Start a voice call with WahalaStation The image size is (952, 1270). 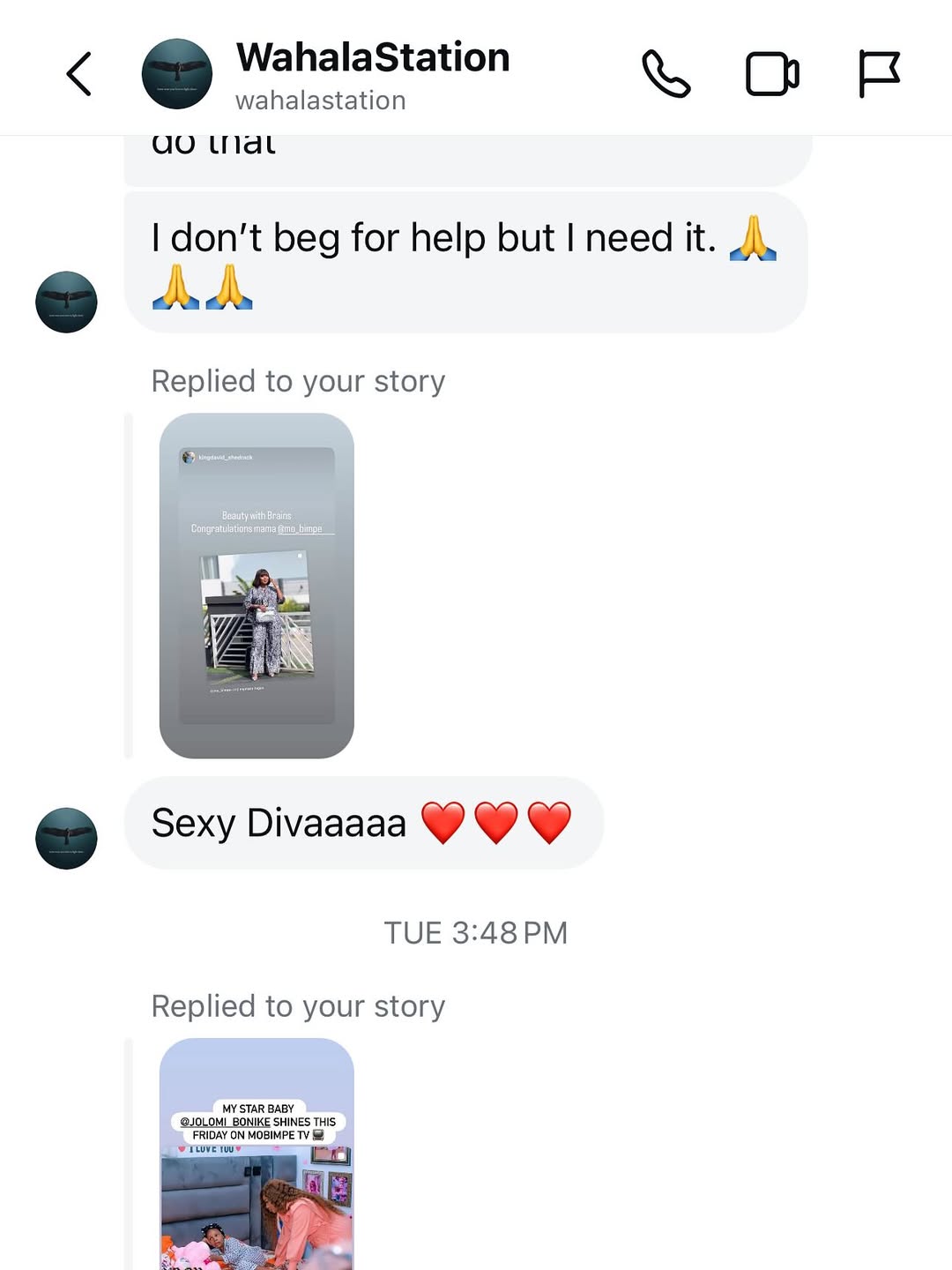point(666,74)
